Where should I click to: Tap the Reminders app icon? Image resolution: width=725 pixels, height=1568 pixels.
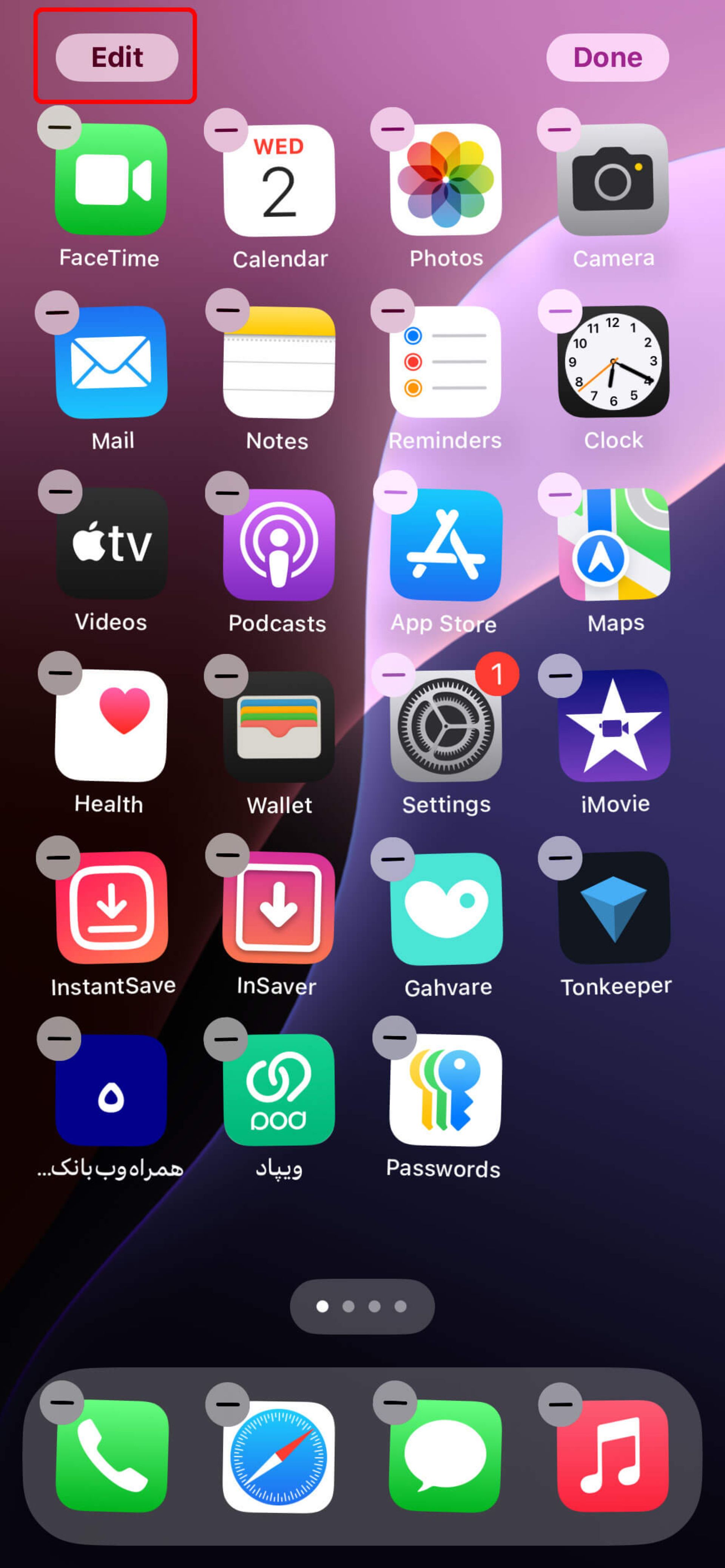[446, 362]
